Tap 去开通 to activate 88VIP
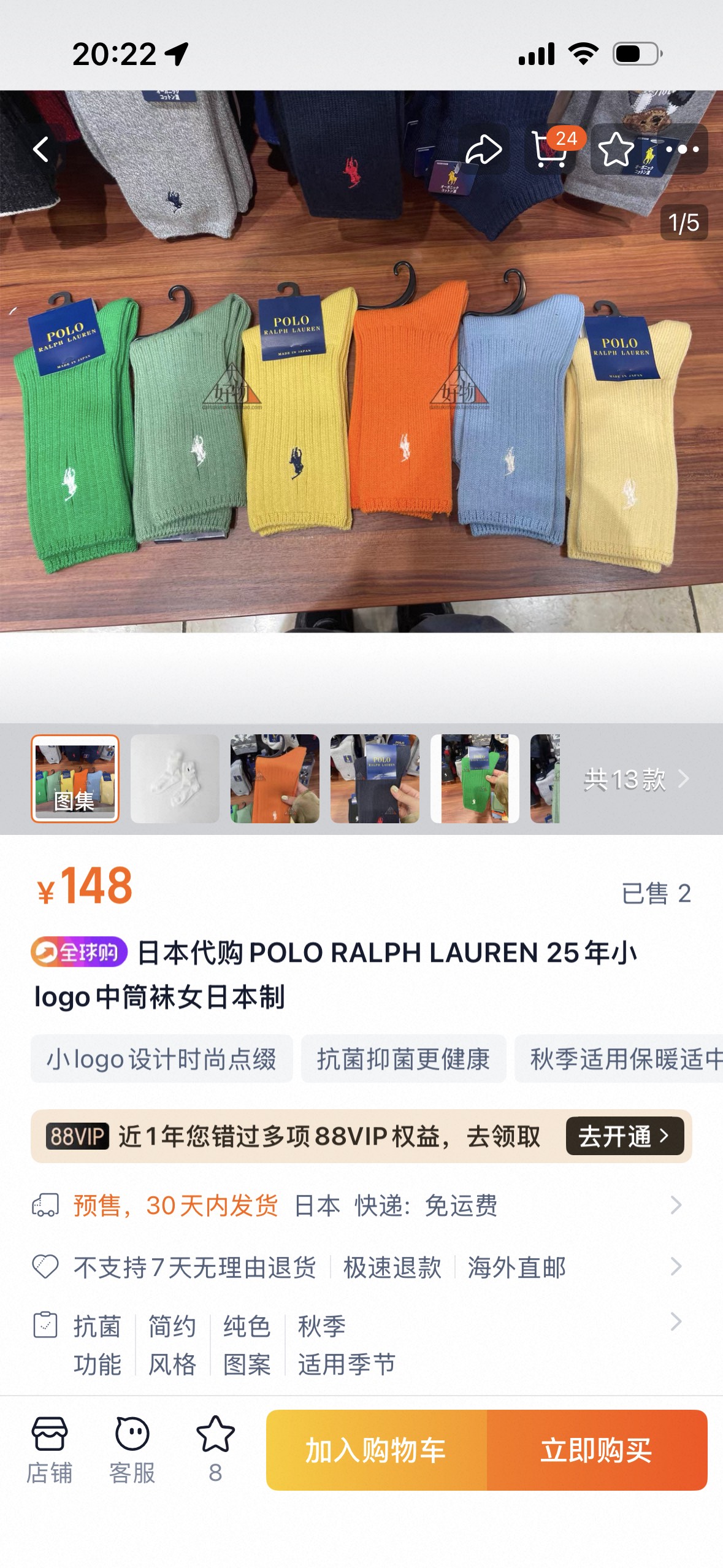Viewport: 723px width, 1568px height. coord(624,1136)
